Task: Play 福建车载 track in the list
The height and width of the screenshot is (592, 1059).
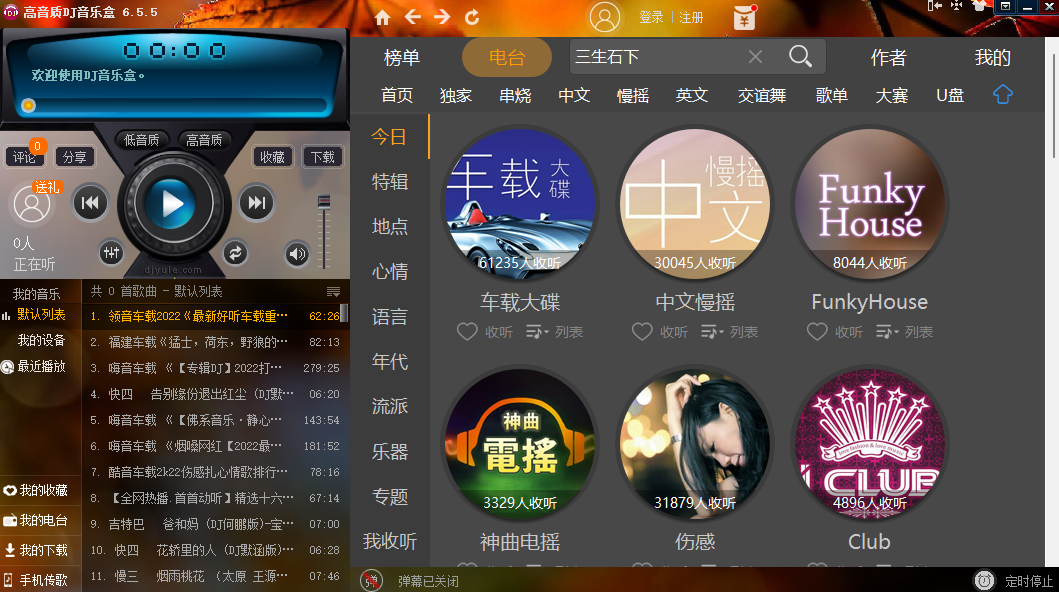Action: click(190, 342)
